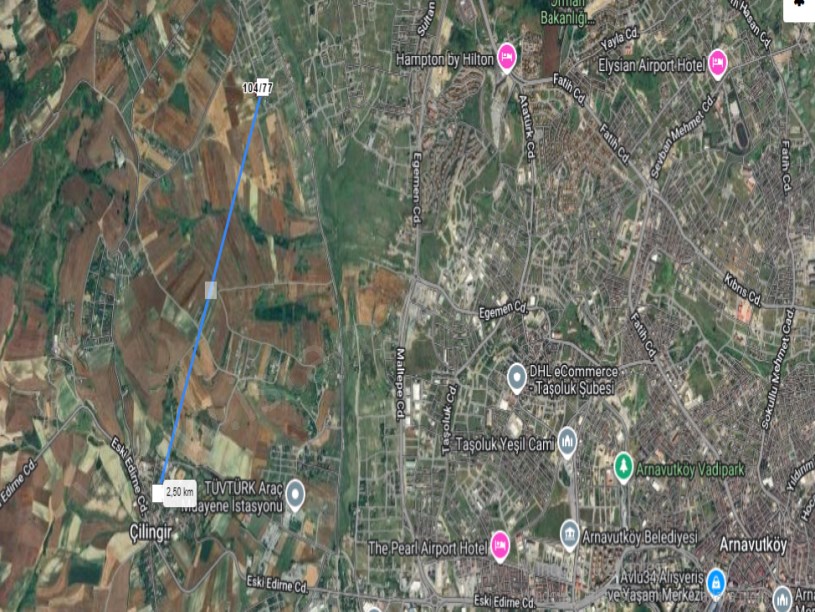This screenshot has width=815, height=612.
Task: Open TÜVTÜRK Araç Muayene İstasyonu marker
Action: [x=295, y=494]
